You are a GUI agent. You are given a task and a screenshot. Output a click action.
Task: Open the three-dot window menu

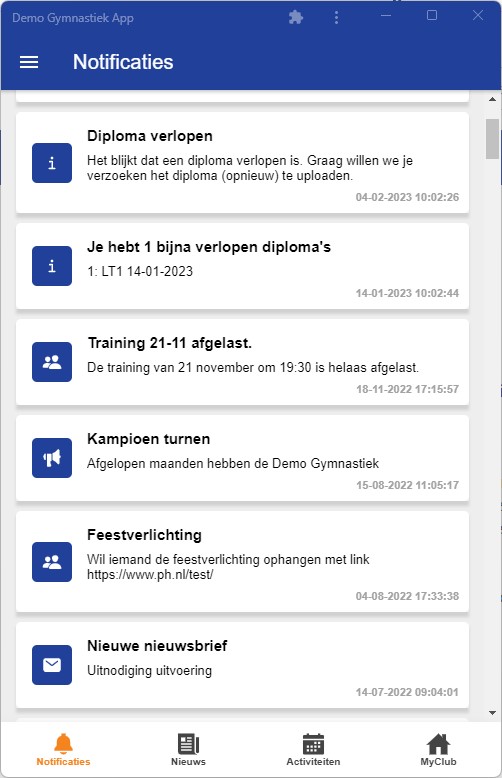(x=336, y=18)
